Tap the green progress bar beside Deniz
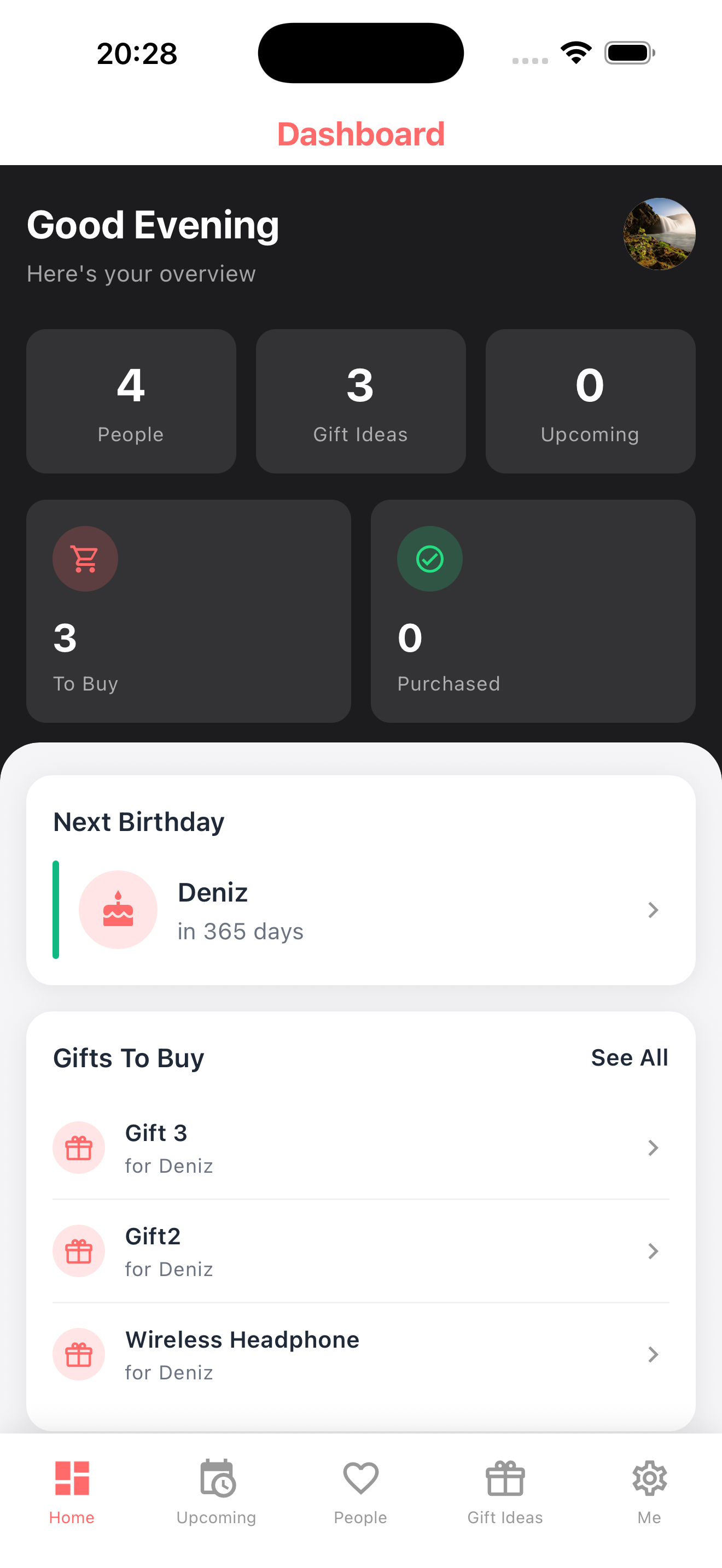 (x=55, y=909)
